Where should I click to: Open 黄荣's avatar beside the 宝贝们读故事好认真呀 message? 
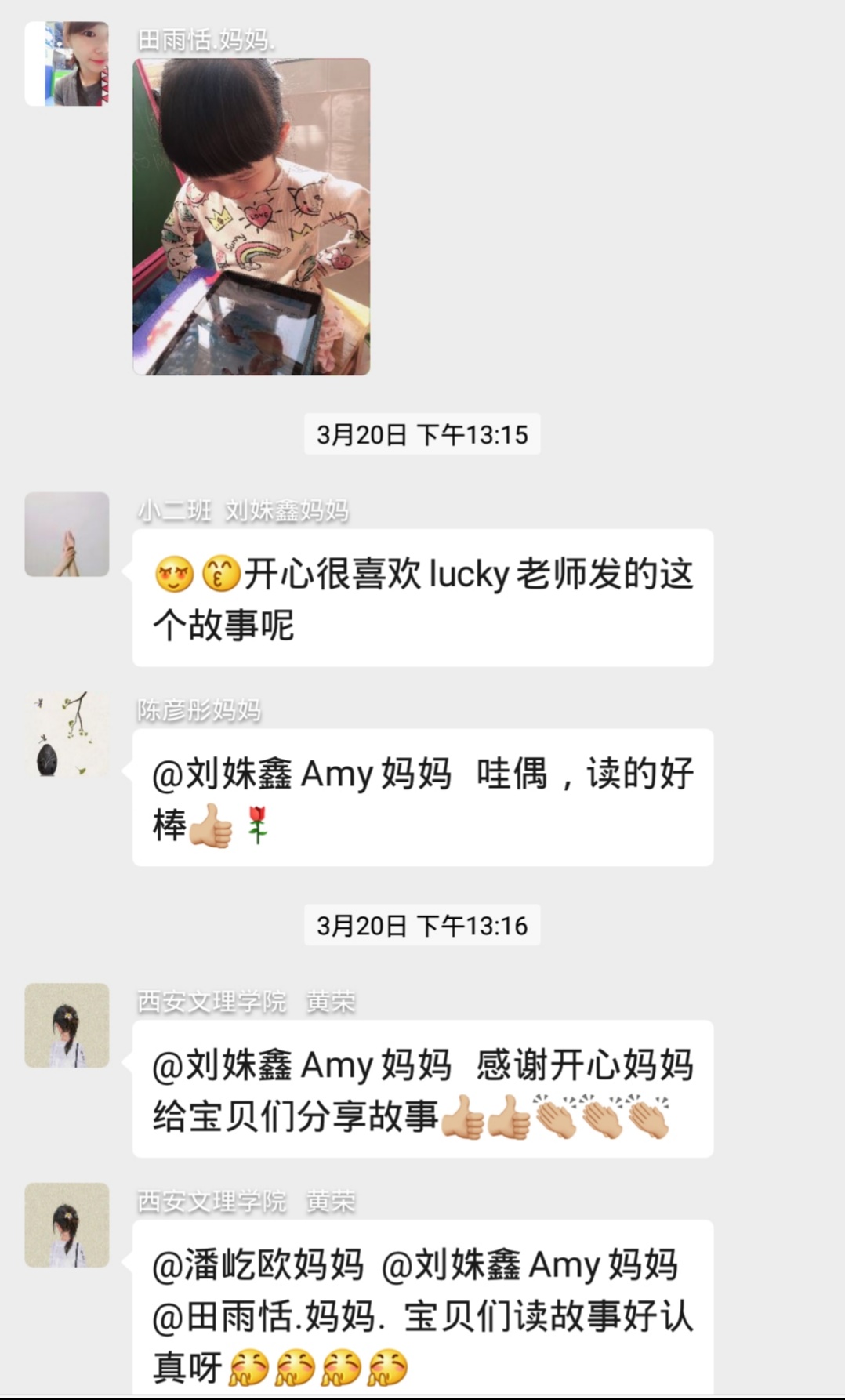[x=67, y=1225]
